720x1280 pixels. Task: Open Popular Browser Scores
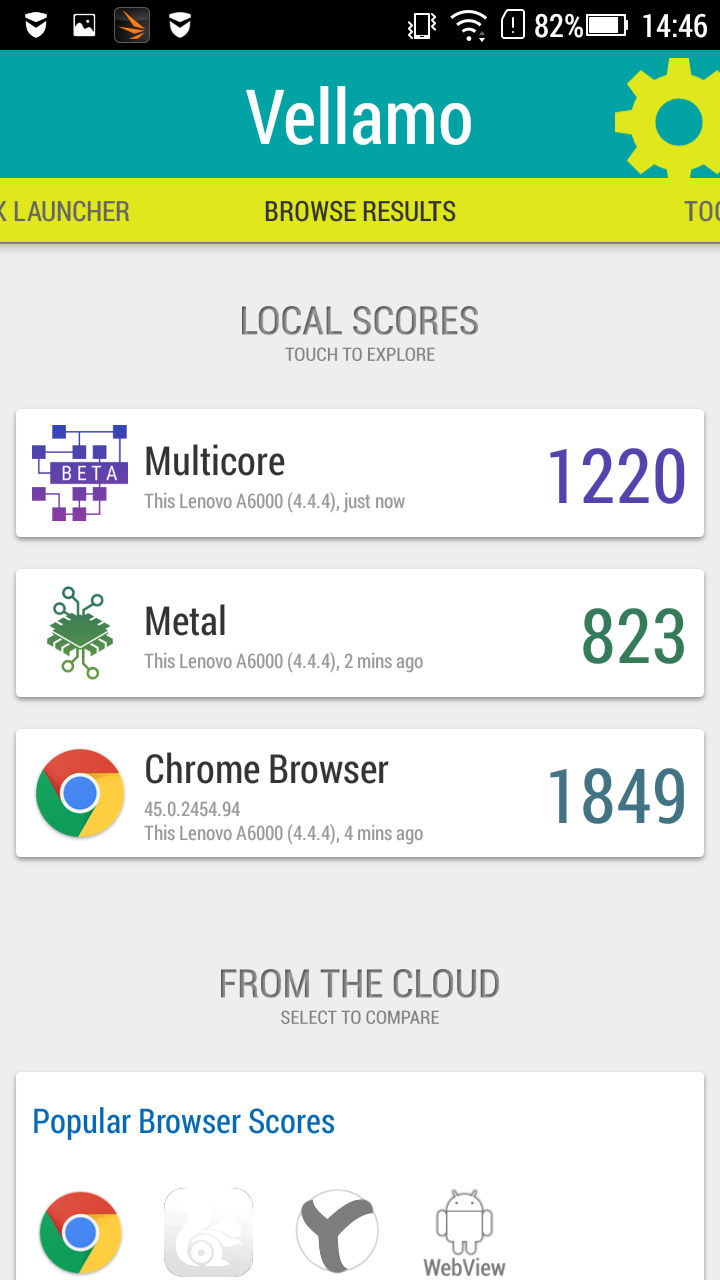(x=184, y=1121)
